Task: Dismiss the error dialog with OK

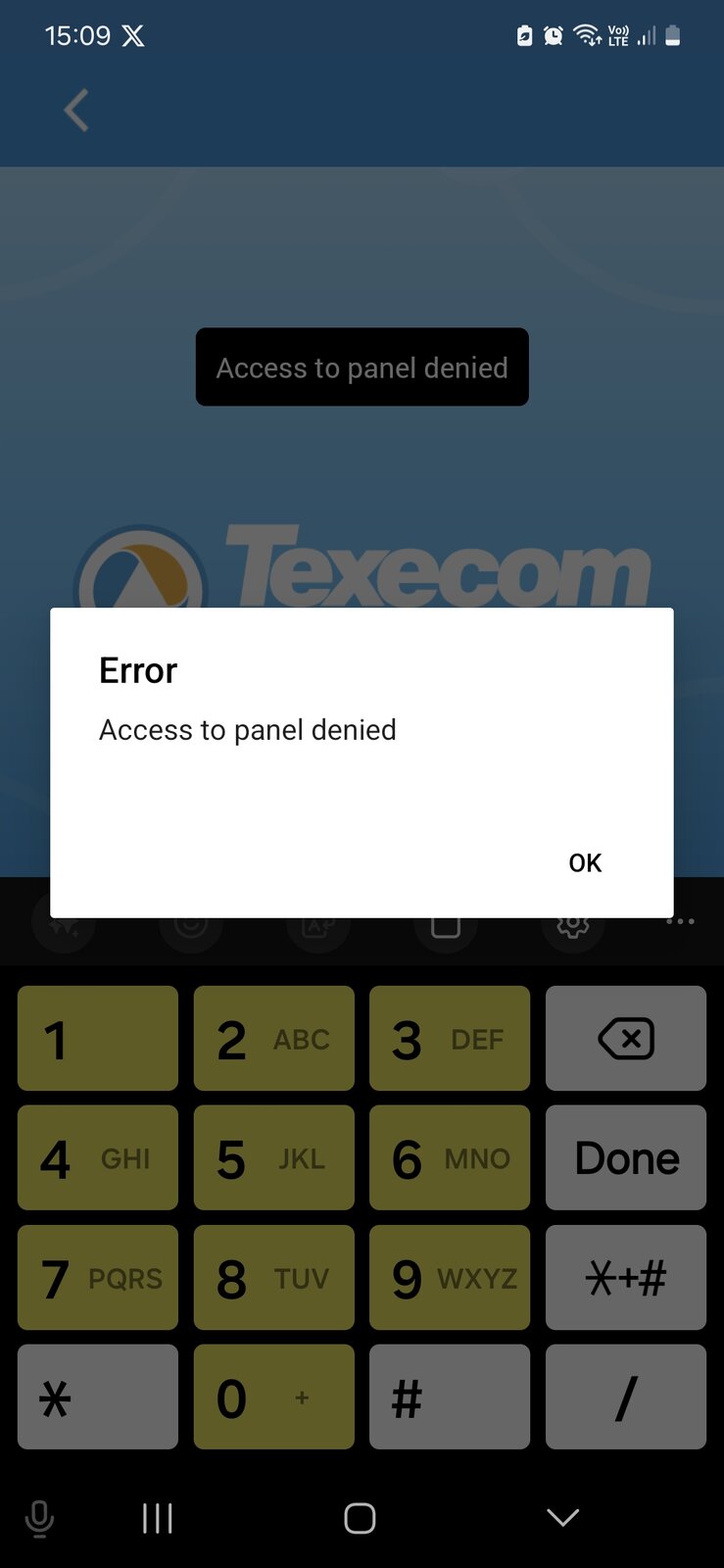Action: point(585,862)
